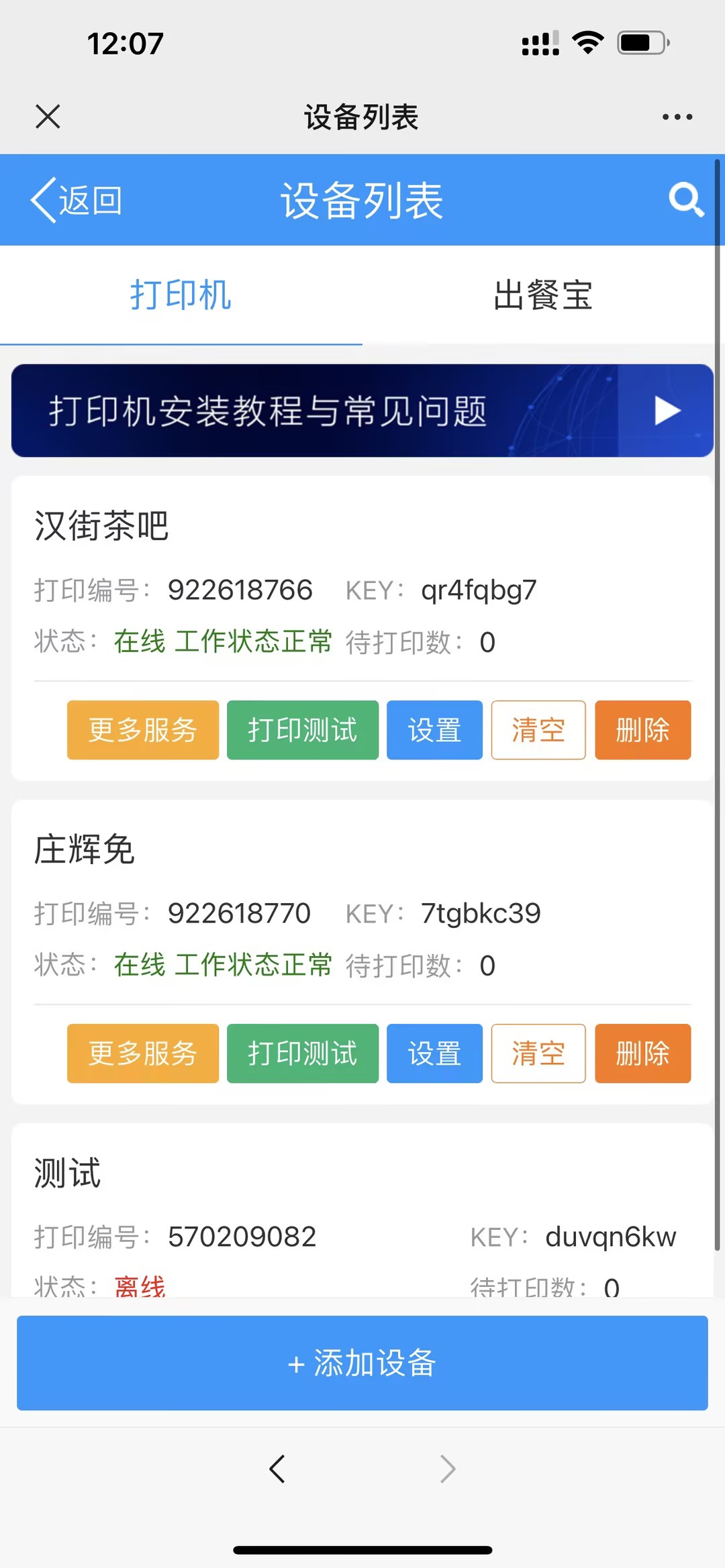Open the 打印机安装教程与常见问题 banner
The image size is (725, 1568).
[x=362, y=411]
